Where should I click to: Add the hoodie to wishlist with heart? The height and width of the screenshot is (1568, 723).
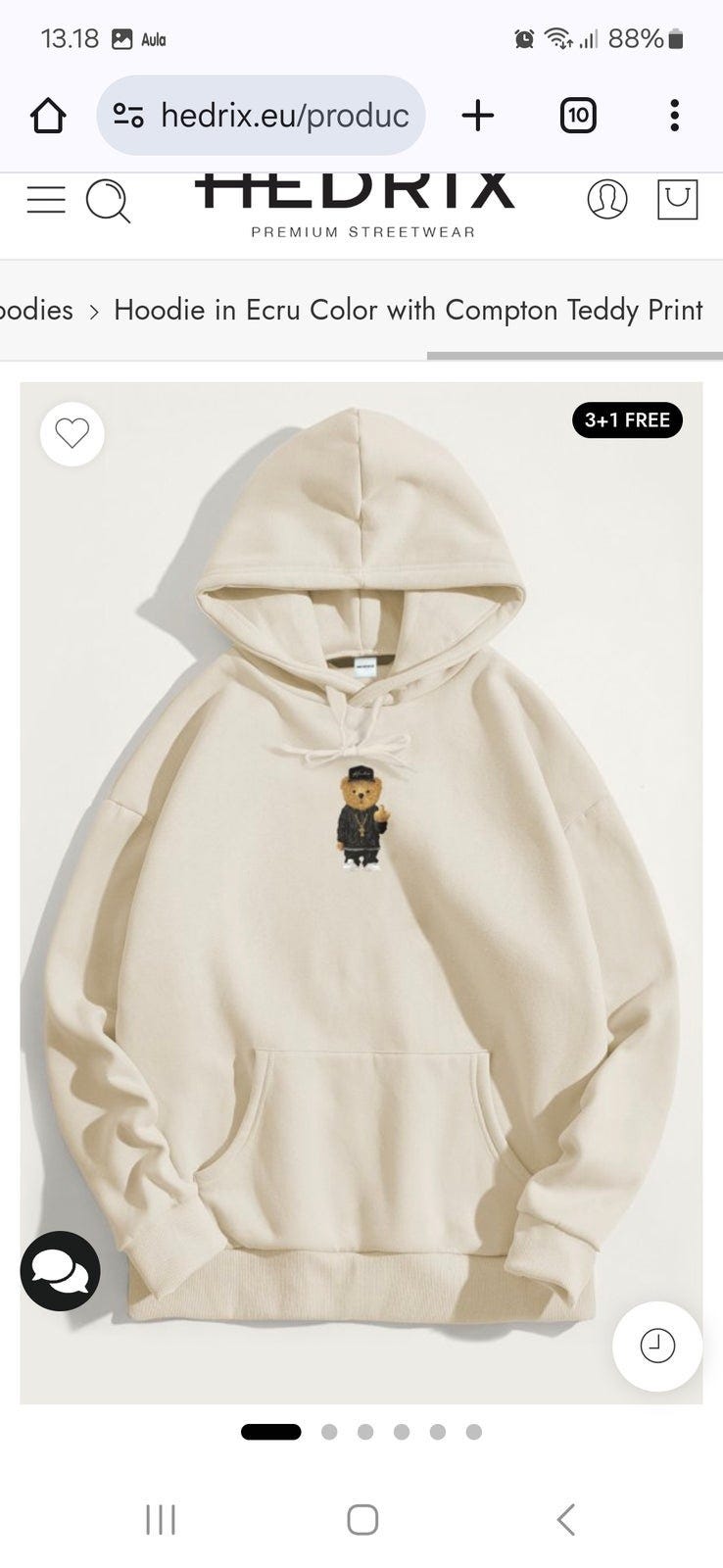[x=72, y=433]
